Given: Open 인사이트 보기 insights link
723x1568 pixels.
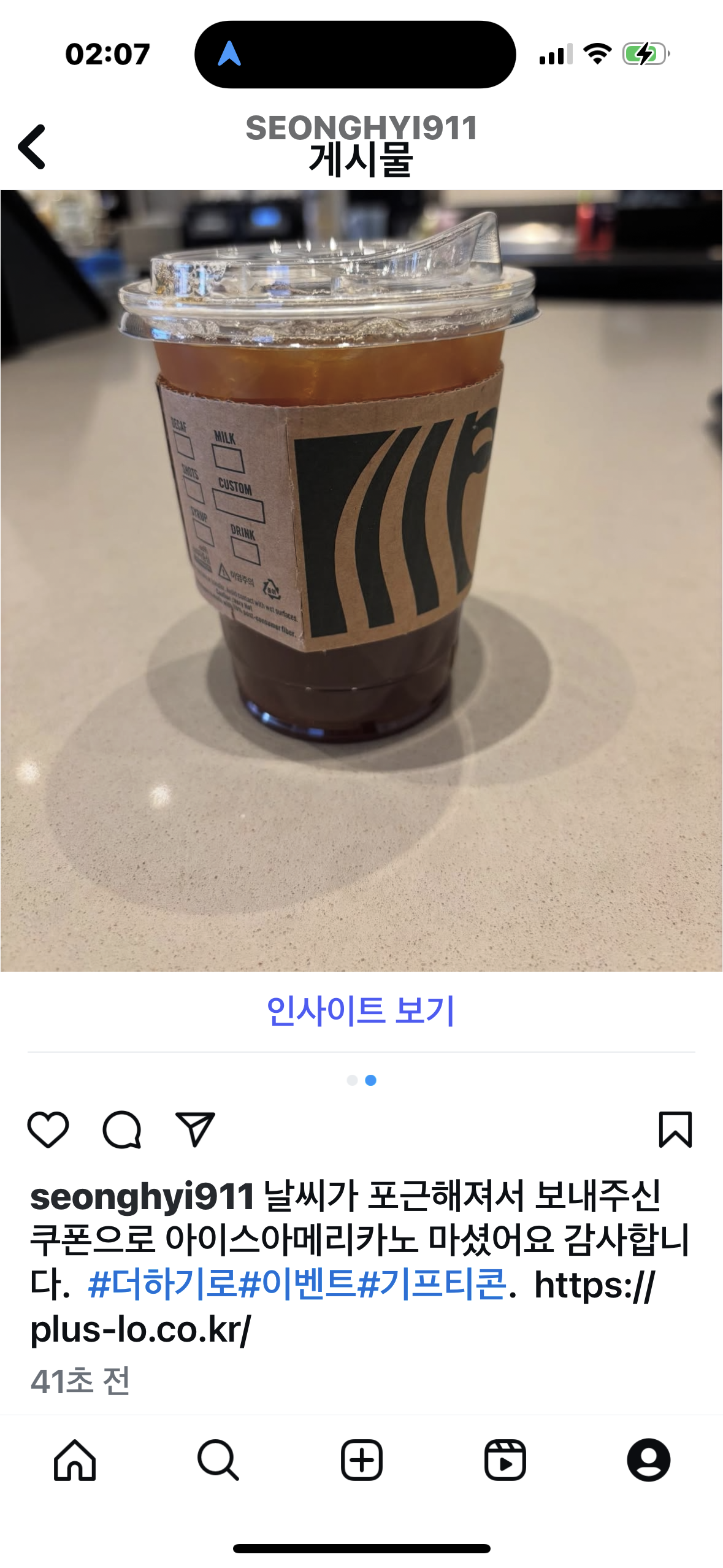Looking at the screenshot, I should tap(361, 1010).
